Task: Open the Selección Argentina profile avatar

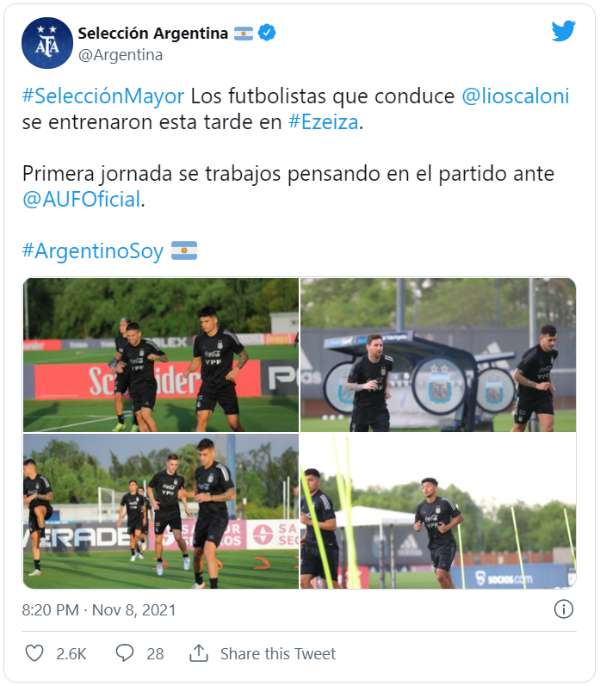Action: coord(47,43)
